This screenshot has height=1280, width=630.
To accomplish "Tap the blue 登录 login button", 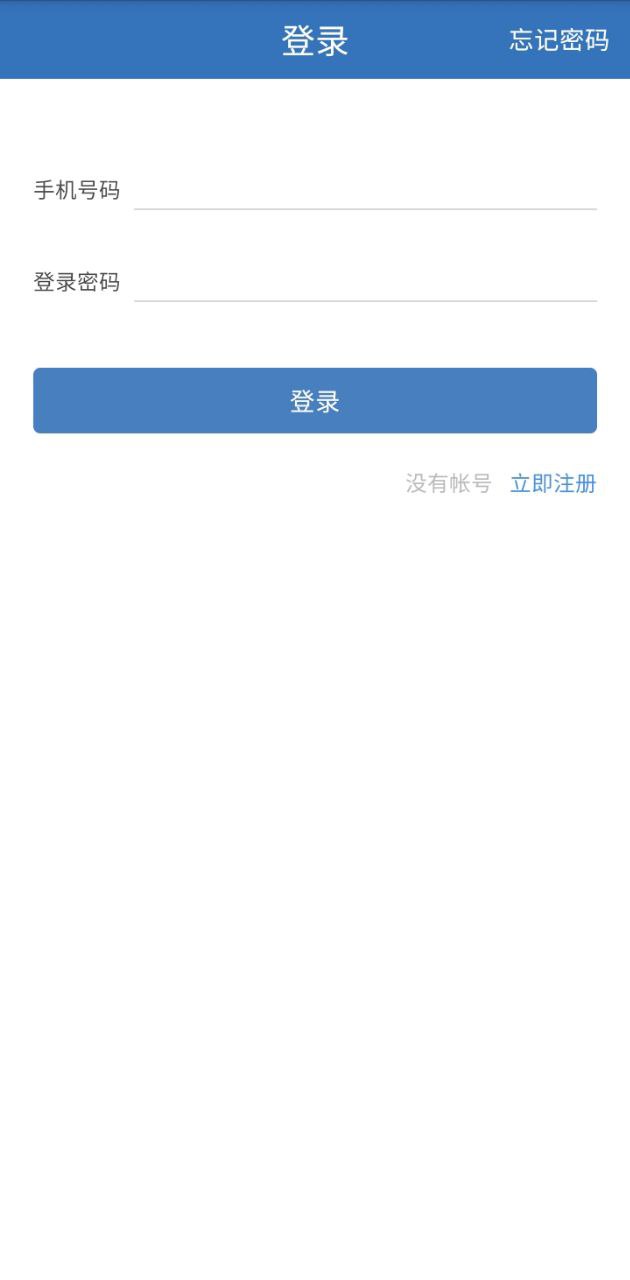I will point(315,401).
